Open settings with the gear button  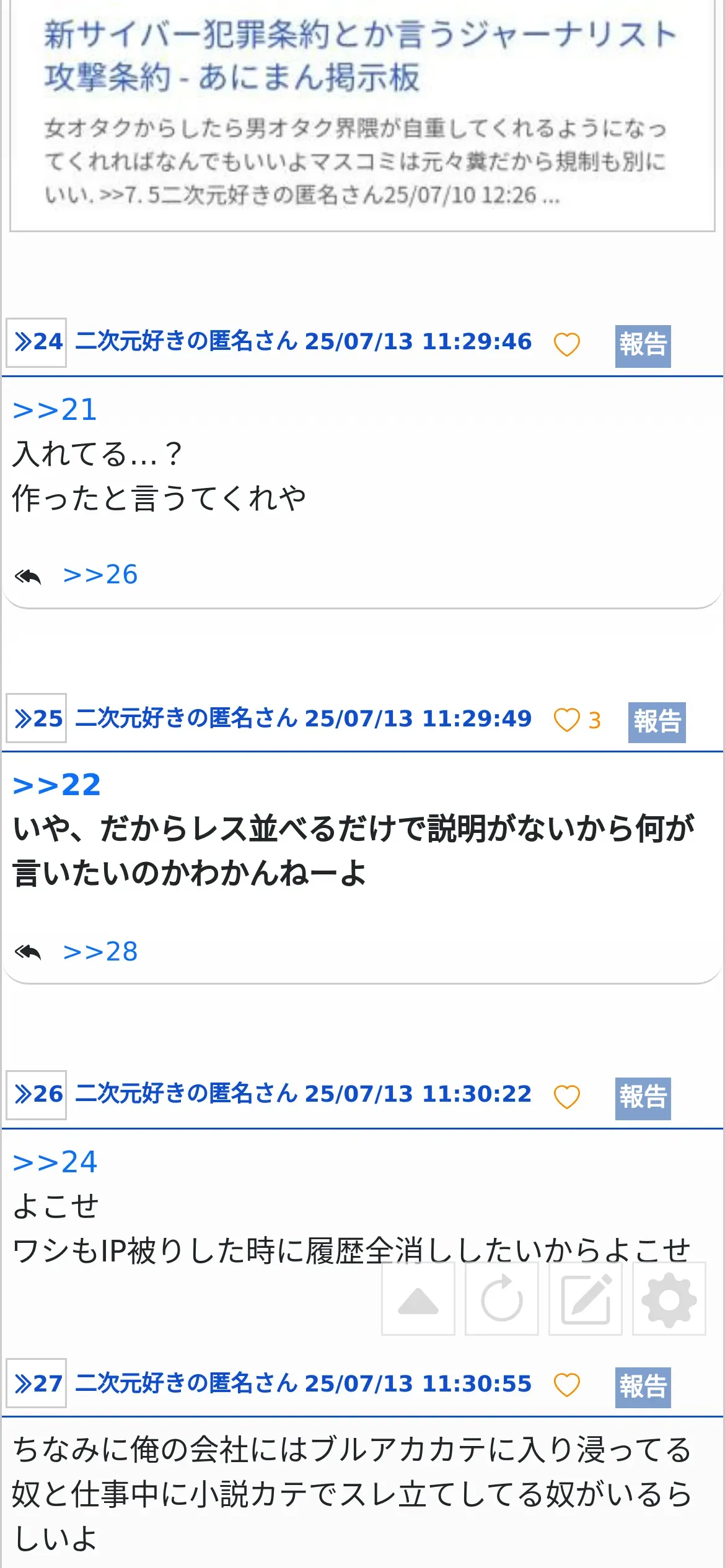669,1299
